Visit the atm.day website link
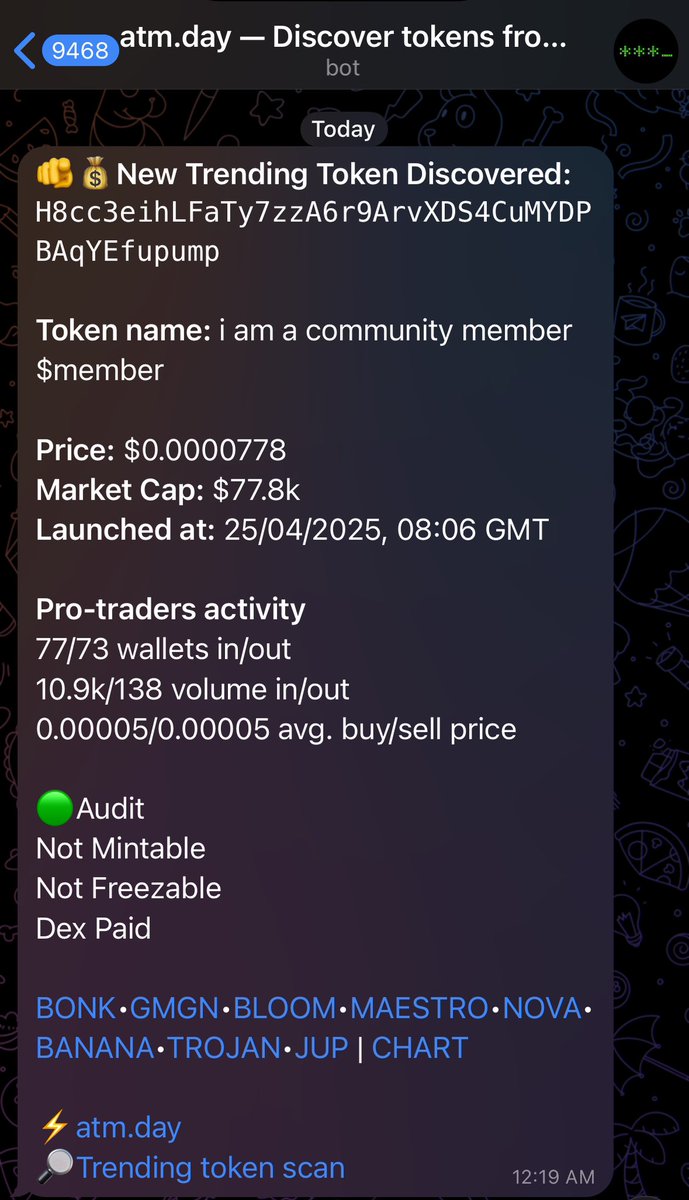The width and height of the screenshot is (689, 1200). (129, 1128)
